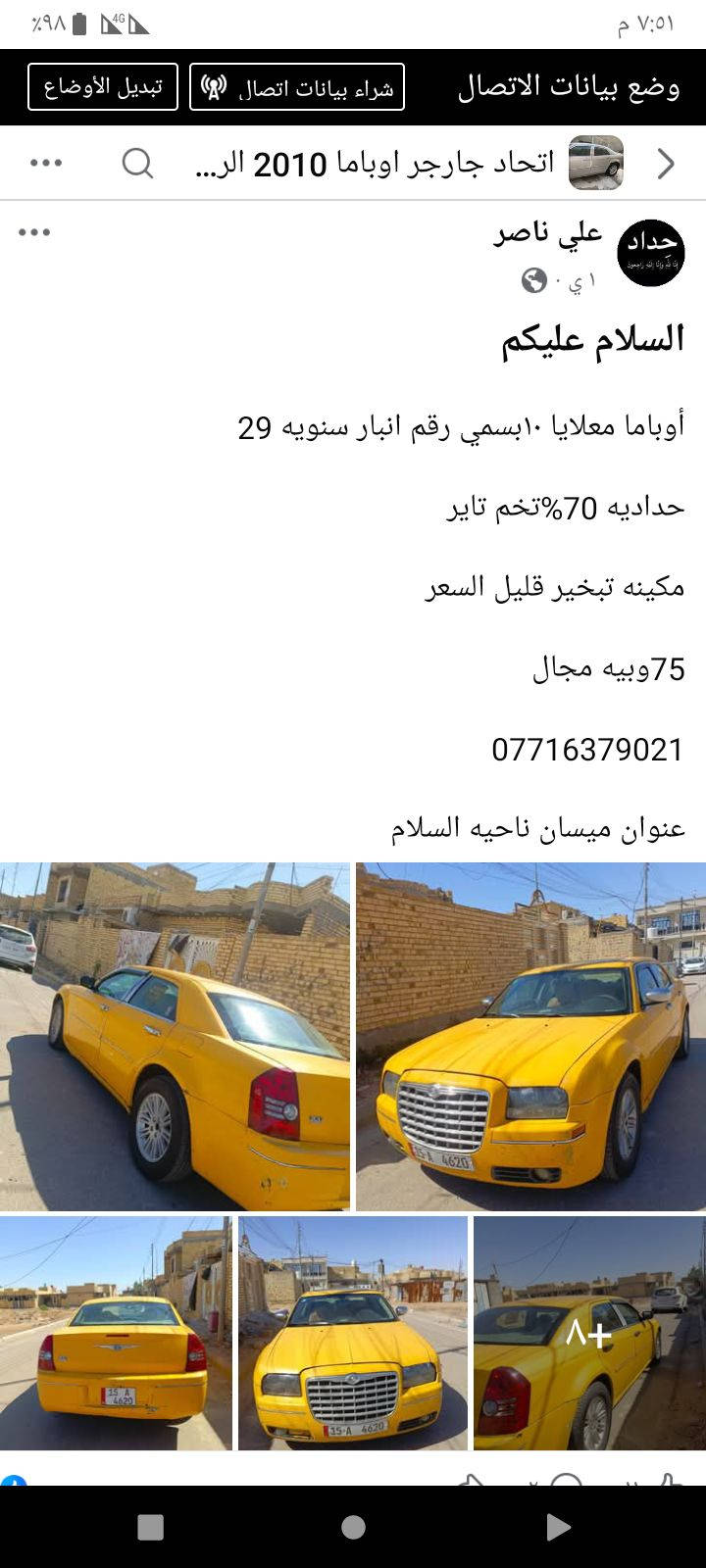Image resolution: width=706 pixels, height=1568 pixels.
Task: Open rear view photo showing trunk plate
Action: [x=116, y=1333]
